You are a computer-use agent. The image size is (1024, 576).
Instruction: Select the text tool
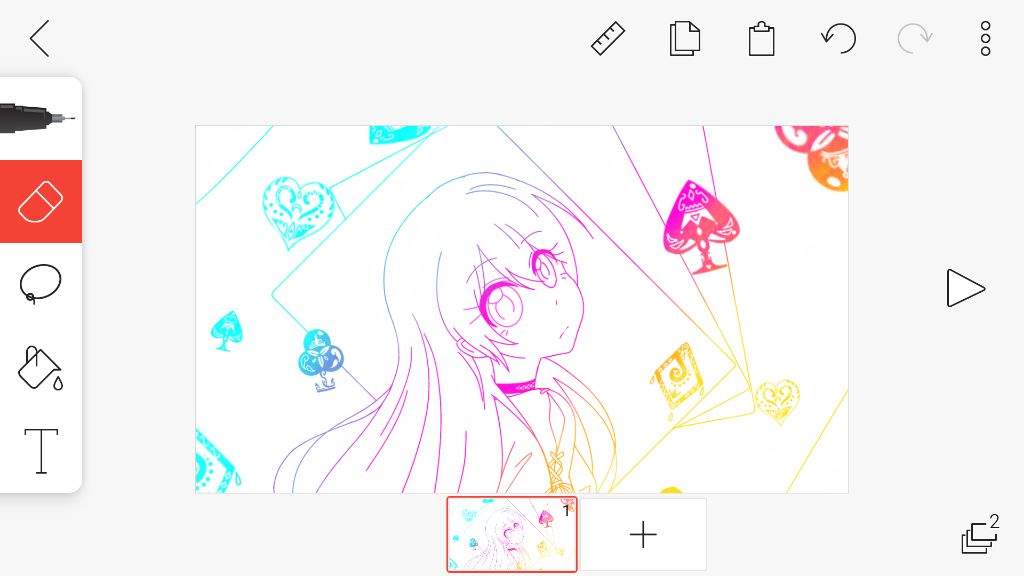click(40, 450)
